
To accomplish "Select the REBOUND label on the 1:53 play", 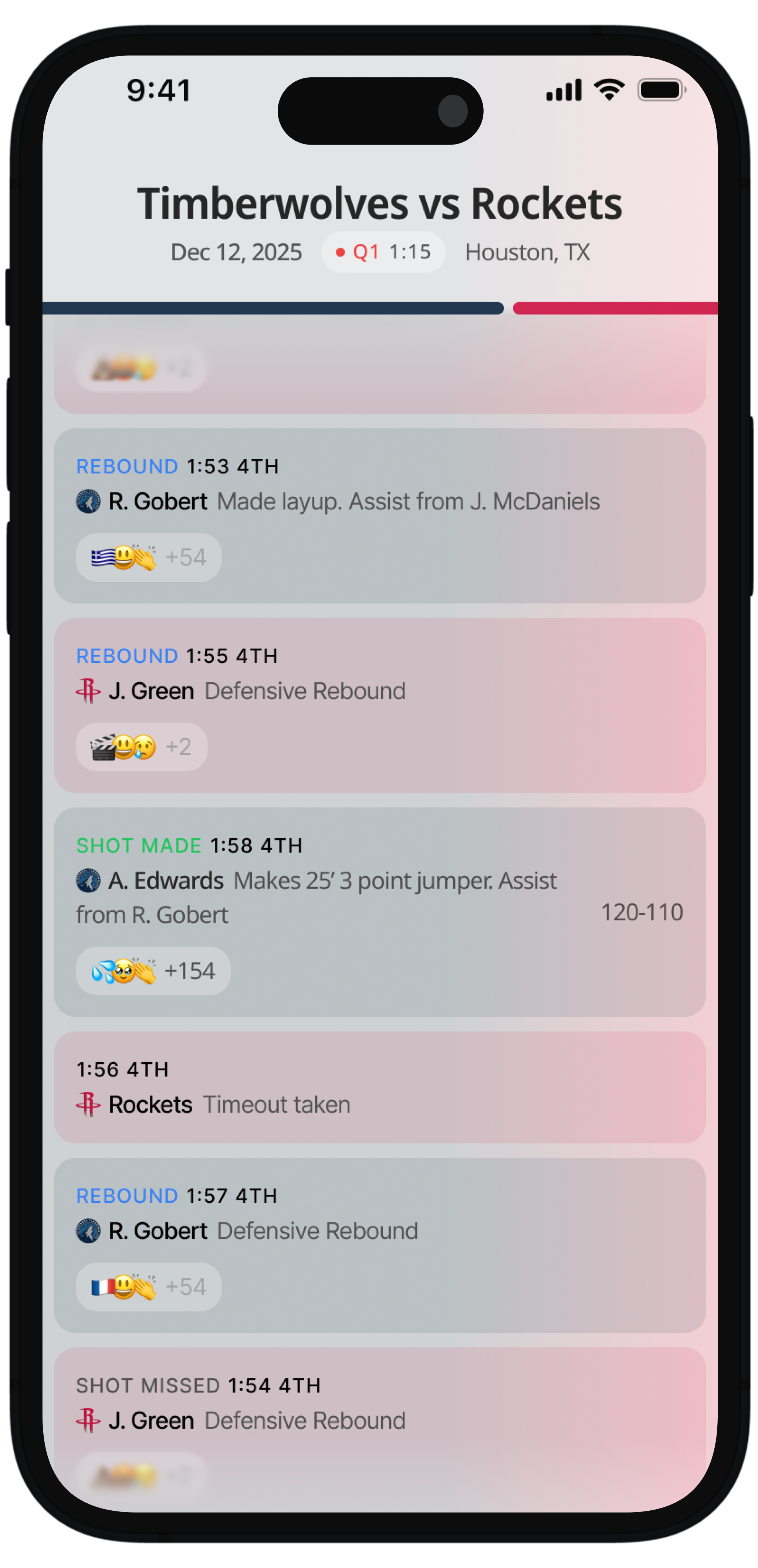I will pyautogui.click(x=126, y=466).
